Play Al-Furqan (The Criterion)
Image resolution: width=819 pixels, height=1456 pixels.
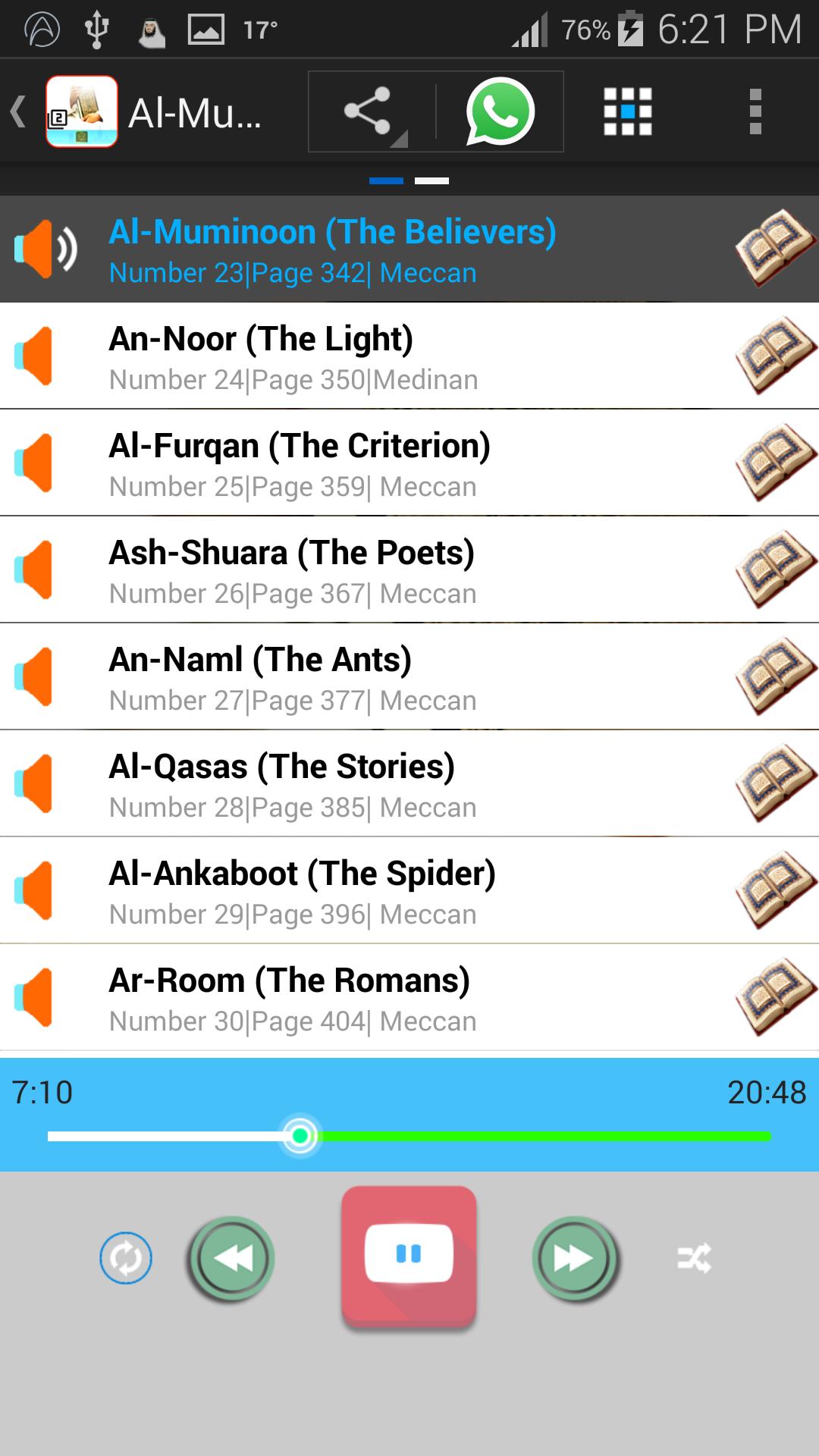tap(33, 463)
